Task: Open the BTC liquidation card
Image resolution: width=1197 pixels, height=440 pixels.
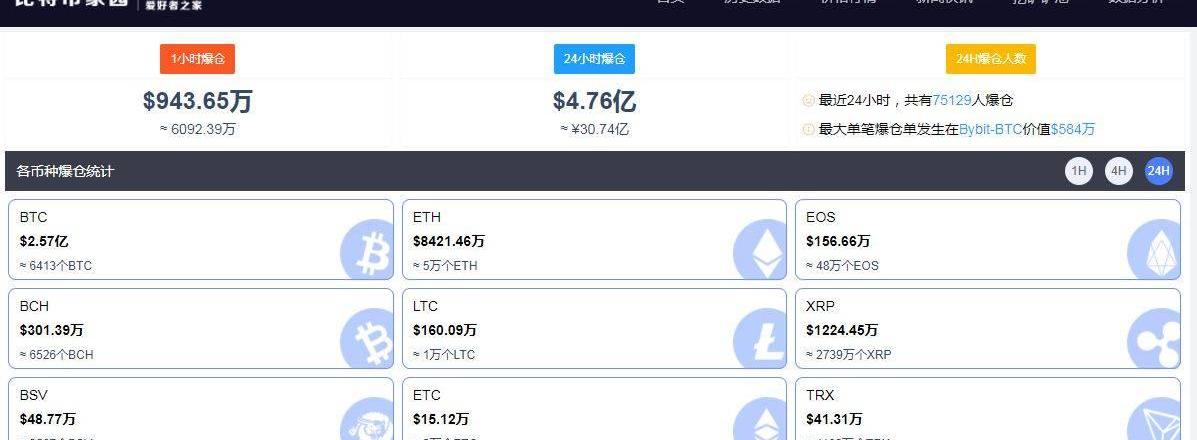Action: click(x=200, y=240)
